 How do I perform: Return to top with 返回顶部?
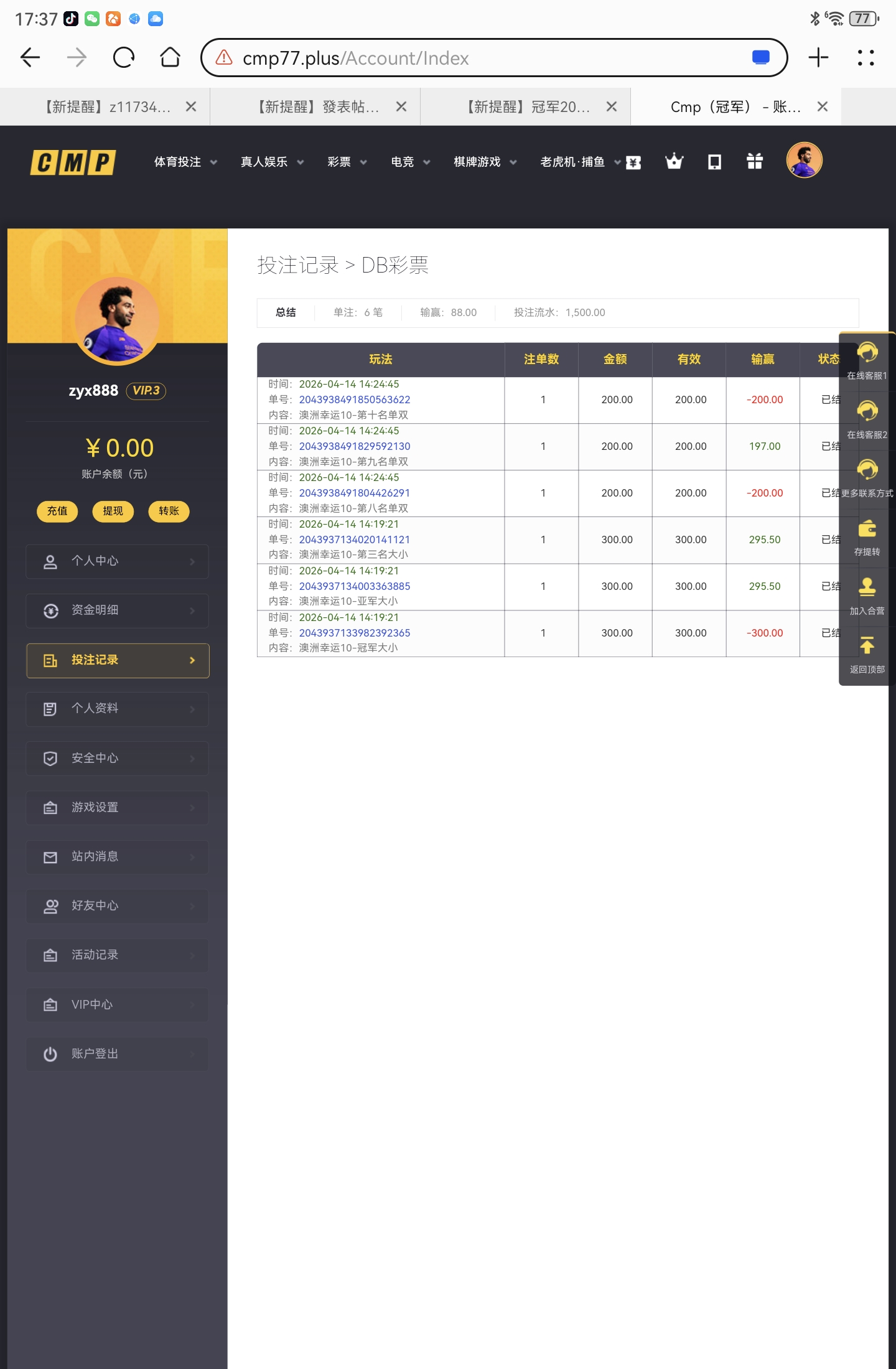pos(867,655)
